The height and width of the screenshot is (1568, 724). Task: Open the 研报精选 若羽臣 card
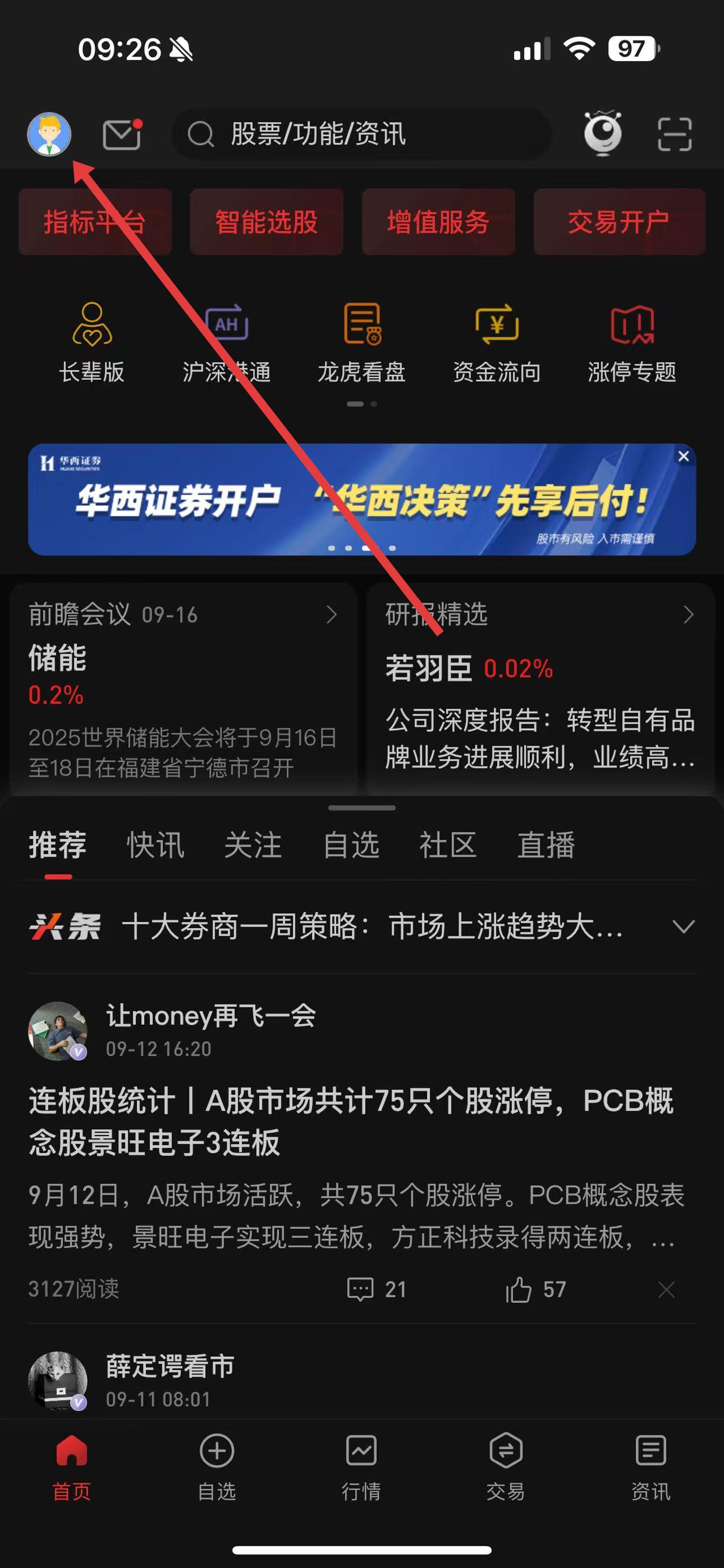pyautogui.click(x=540, y=688)
